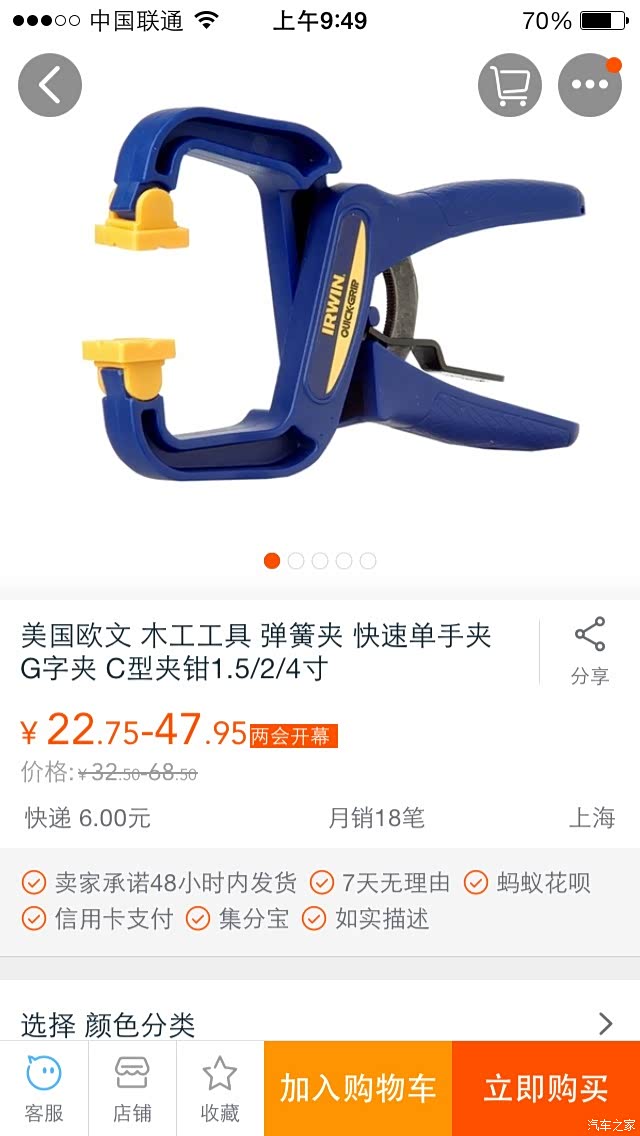Tap 加入购物车 to add to cart
Screen dimensions: 640x1136
[x=358, y=1088]
